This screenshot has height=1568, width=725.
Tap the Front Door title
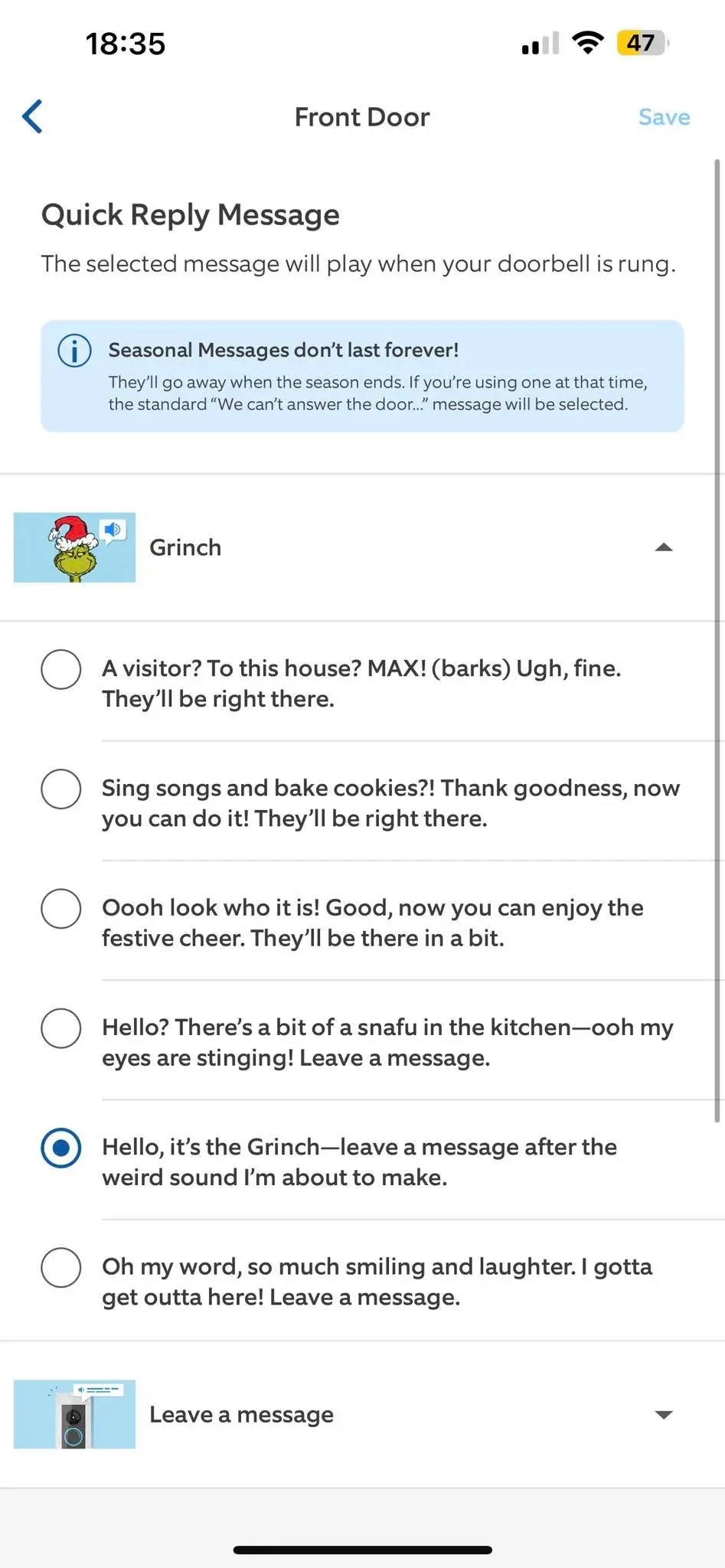pos(361,116)
